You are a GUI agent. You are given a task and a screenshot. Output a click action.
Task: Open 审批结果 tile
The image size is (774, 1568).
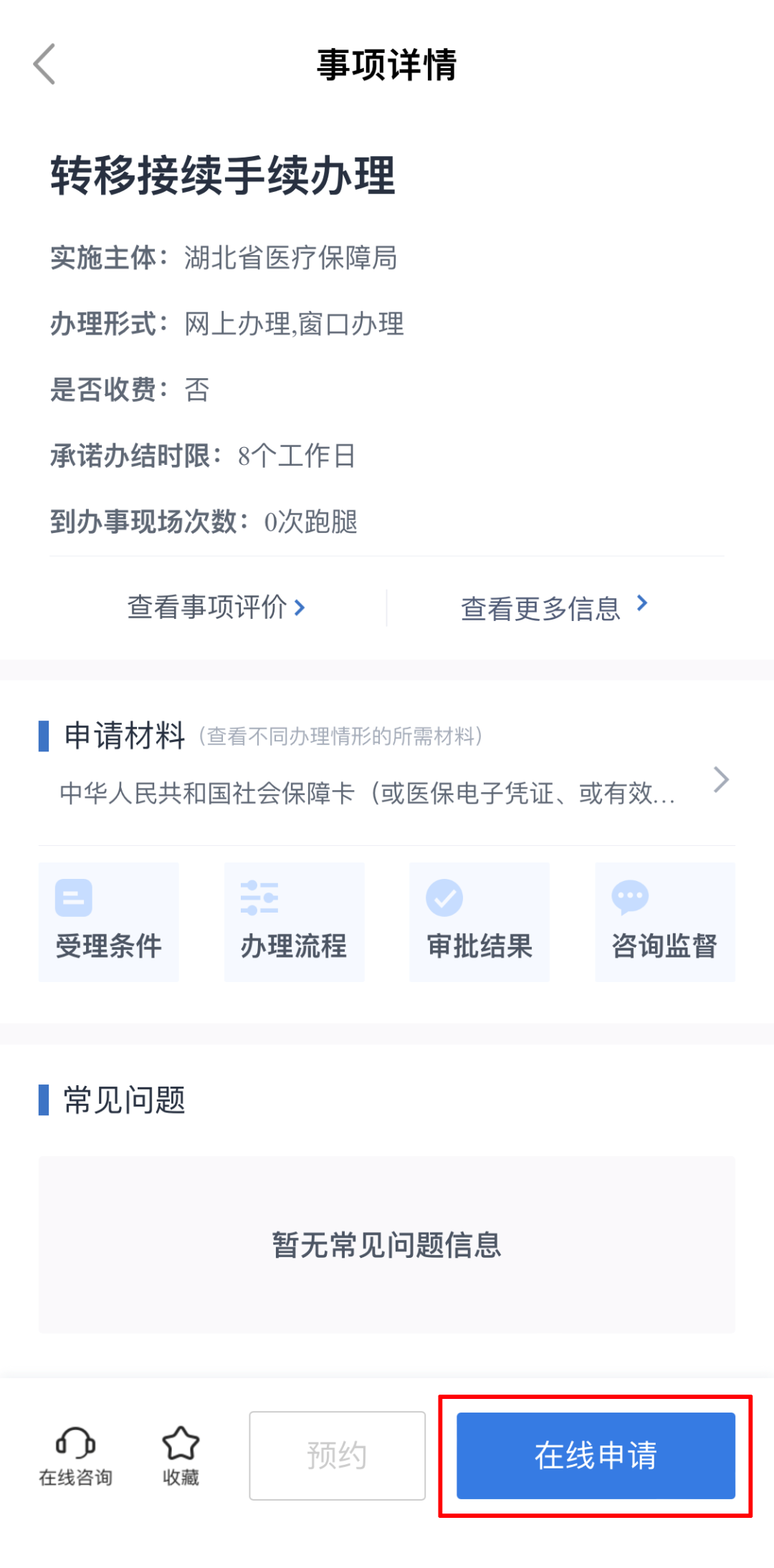(x=479, y=922)
